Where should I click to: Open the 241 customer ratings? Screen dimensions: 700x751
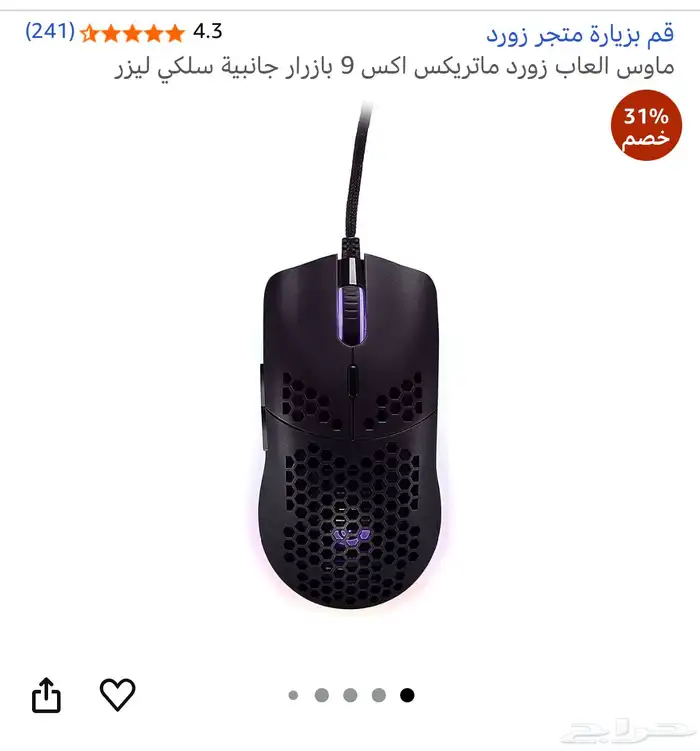point(50,31)
